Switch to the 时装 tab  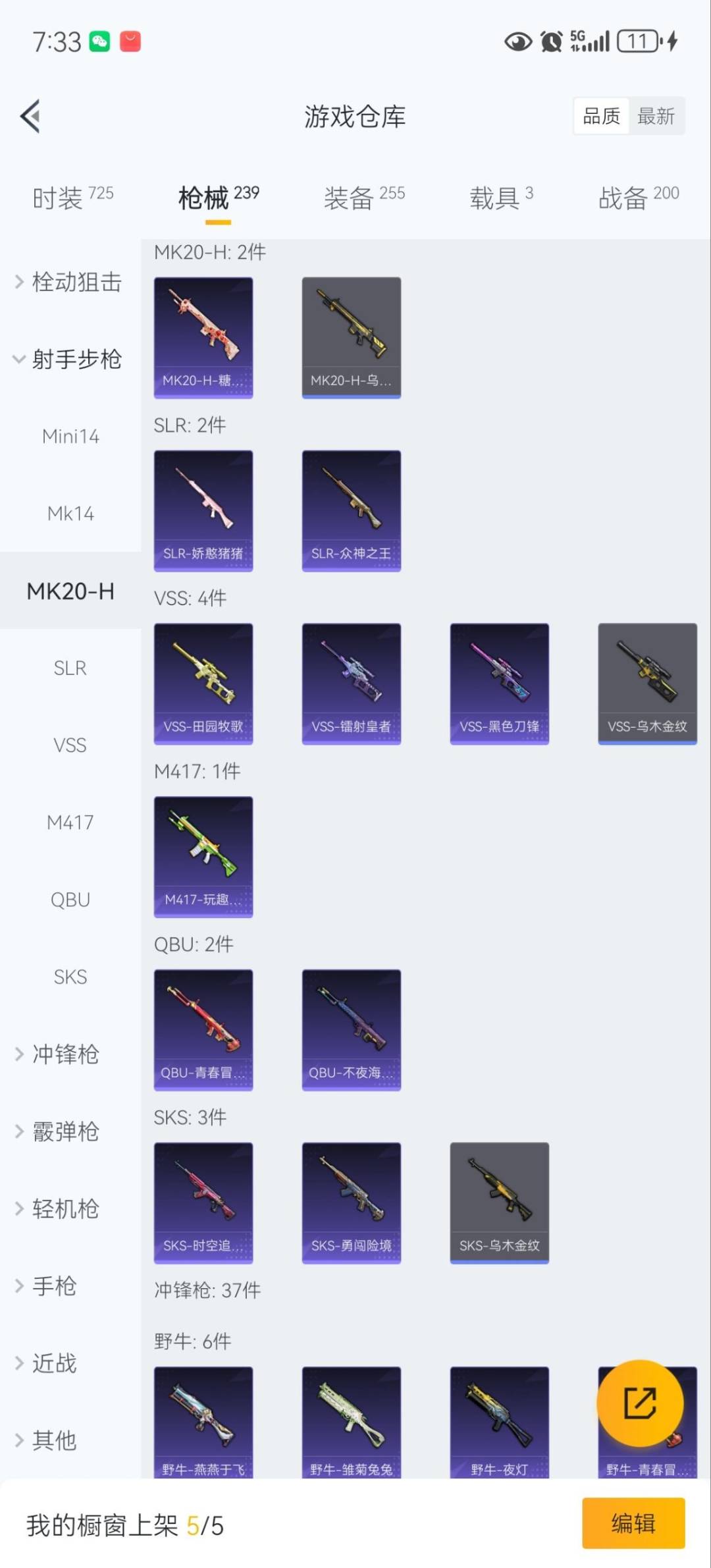coord(72,197)
